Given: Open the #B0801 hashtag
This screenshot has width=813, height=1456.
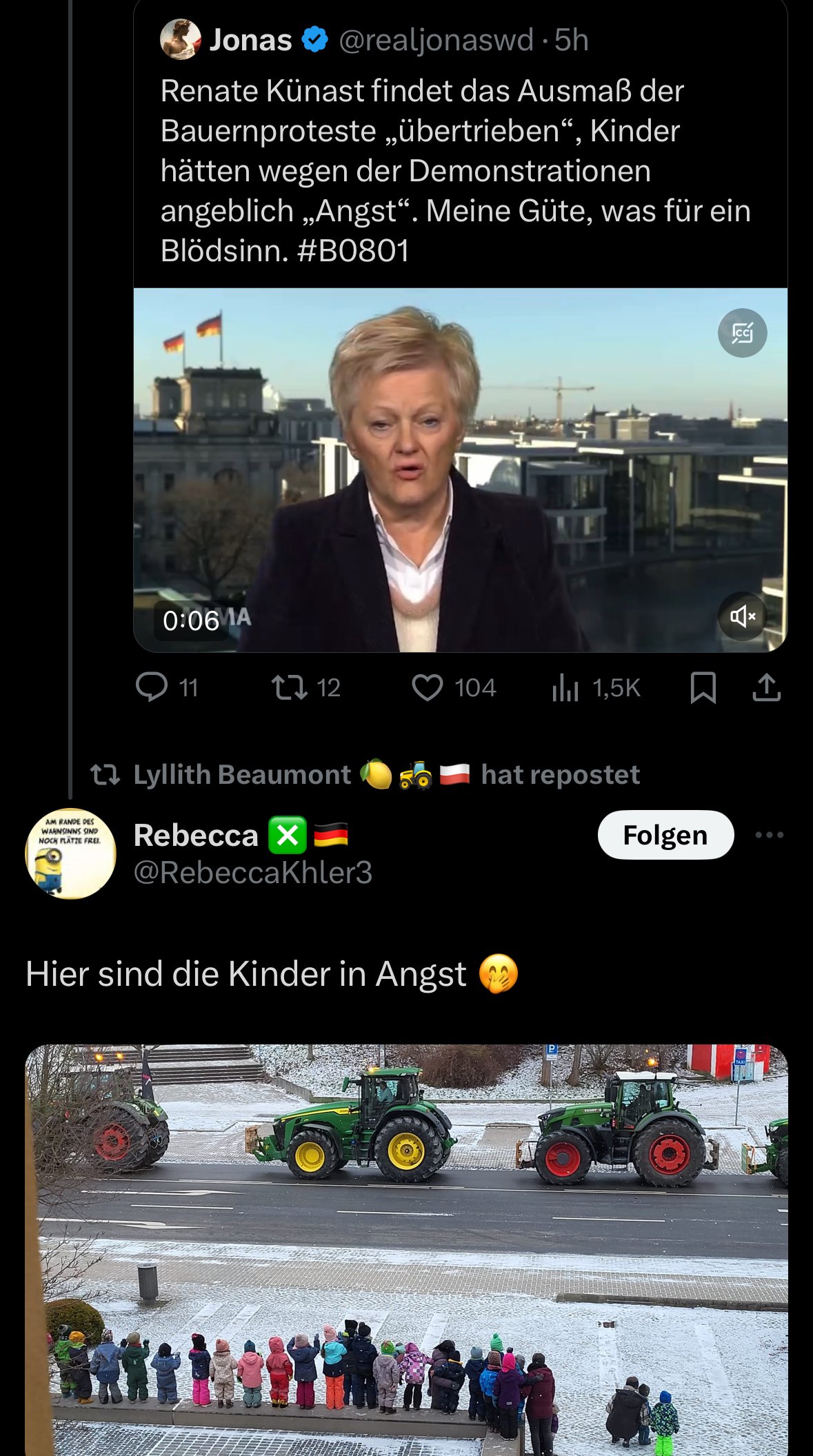Looking at the screenshot, I should pos(354,251).
